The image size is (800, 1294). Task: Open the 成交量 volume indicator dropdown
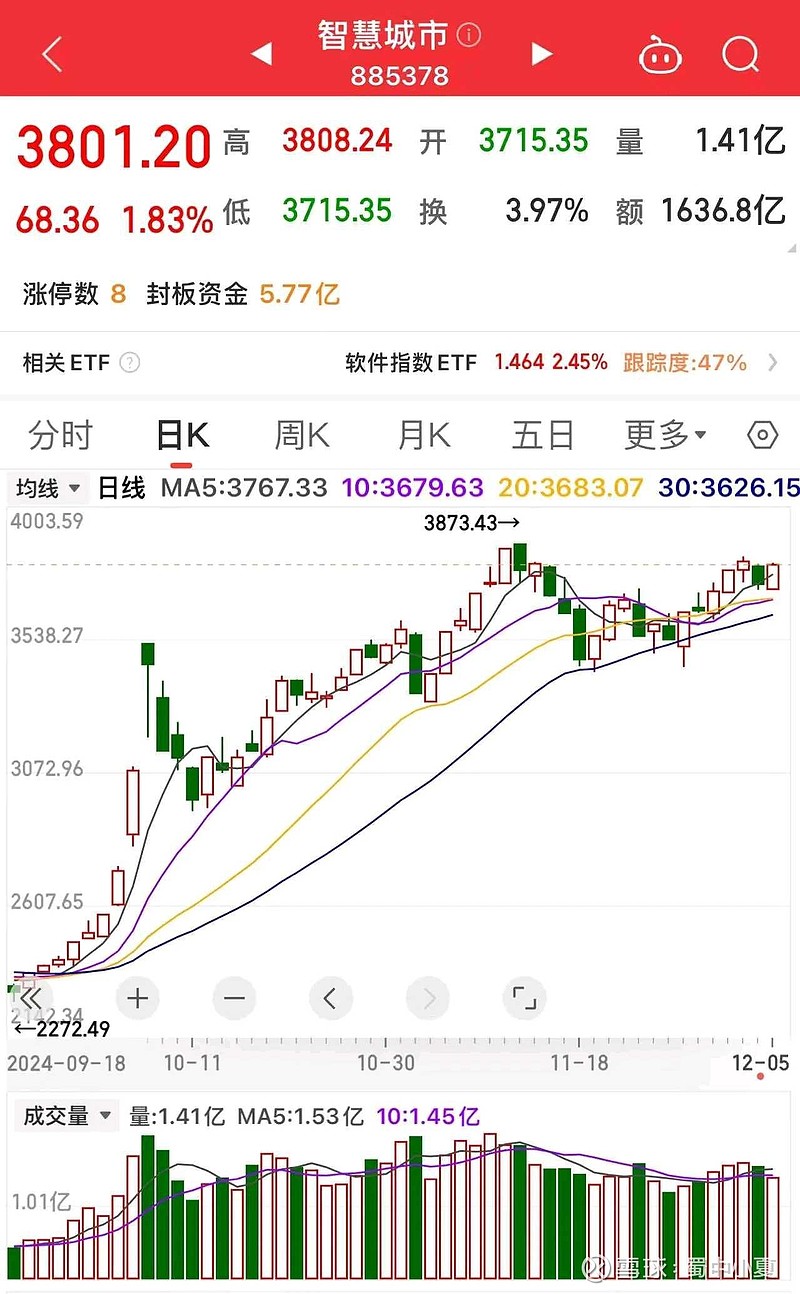pos(65,1117)
